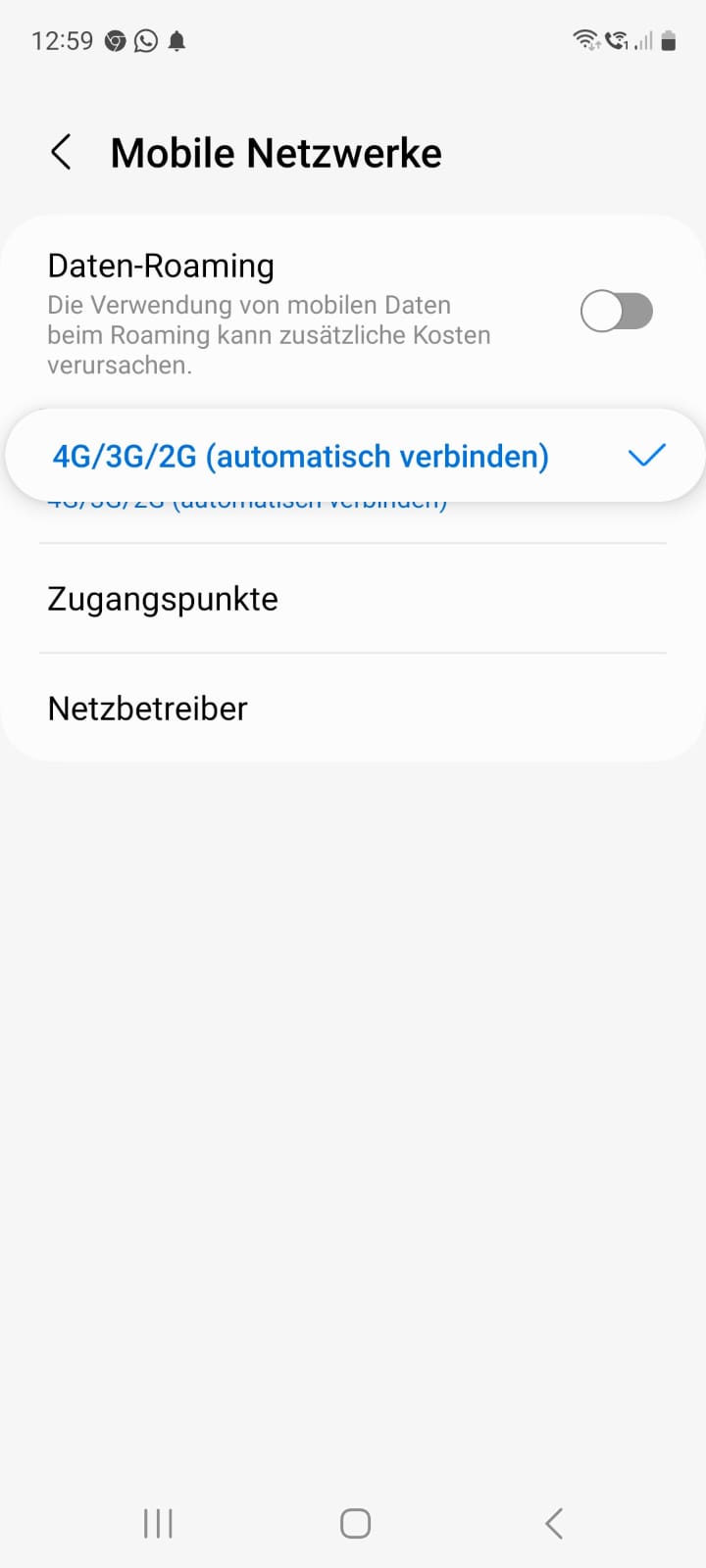Go to the home screen
The width and height of the screenshot is (706, 1568).
click(355, 1523)
